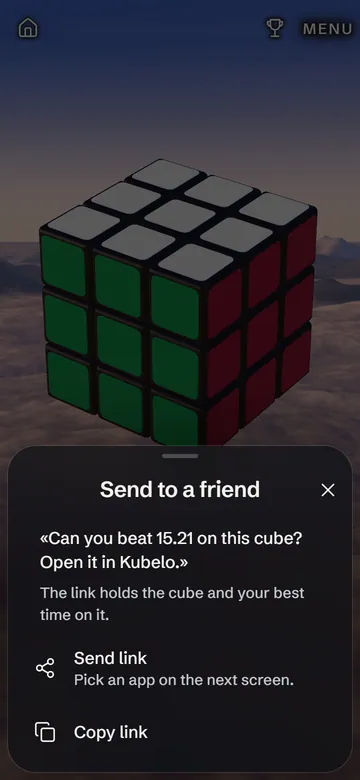Screen dimensions: 360x780
Task: Select Send link to pick an app
Action: [180, 668]
